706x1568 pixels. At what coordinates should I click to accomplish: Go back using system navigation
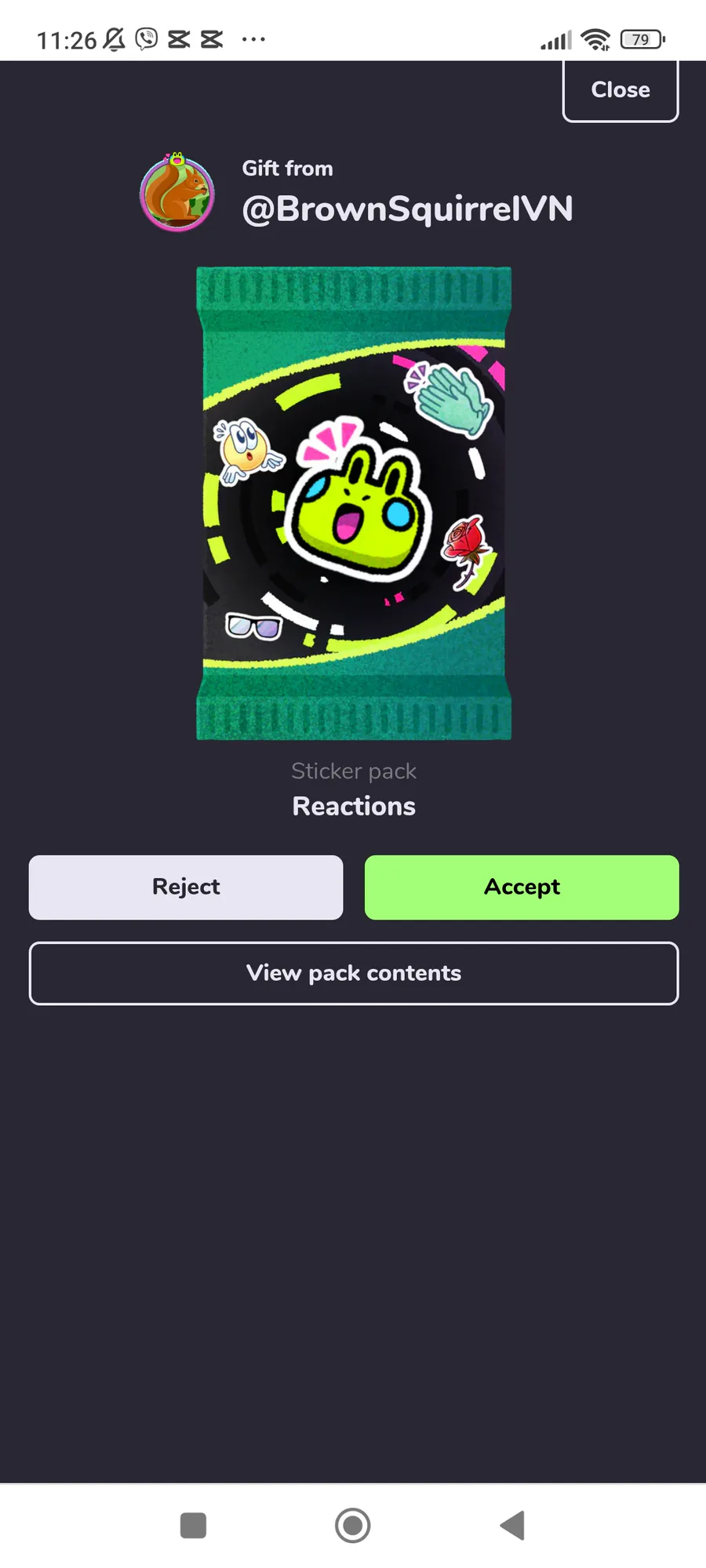pos(512,1526)
